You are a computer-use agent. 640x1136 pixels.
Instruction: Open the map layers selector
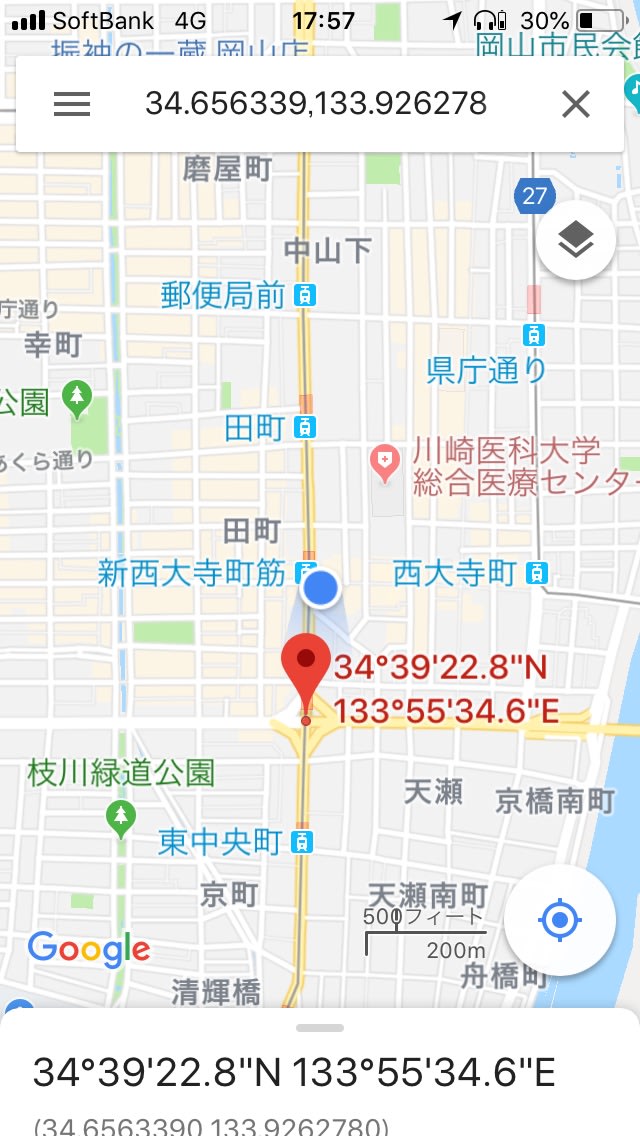click(575, 240)
